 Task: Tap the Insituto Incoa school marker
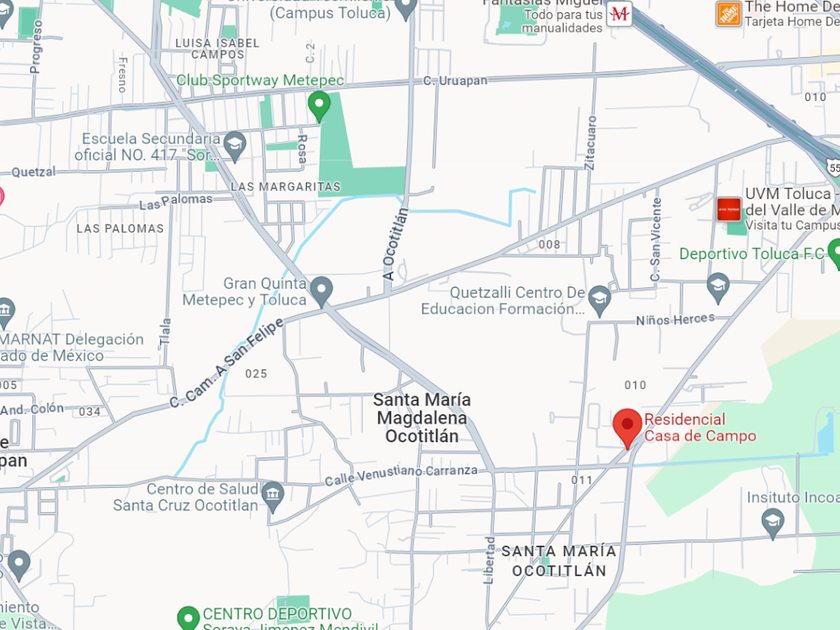772,523
